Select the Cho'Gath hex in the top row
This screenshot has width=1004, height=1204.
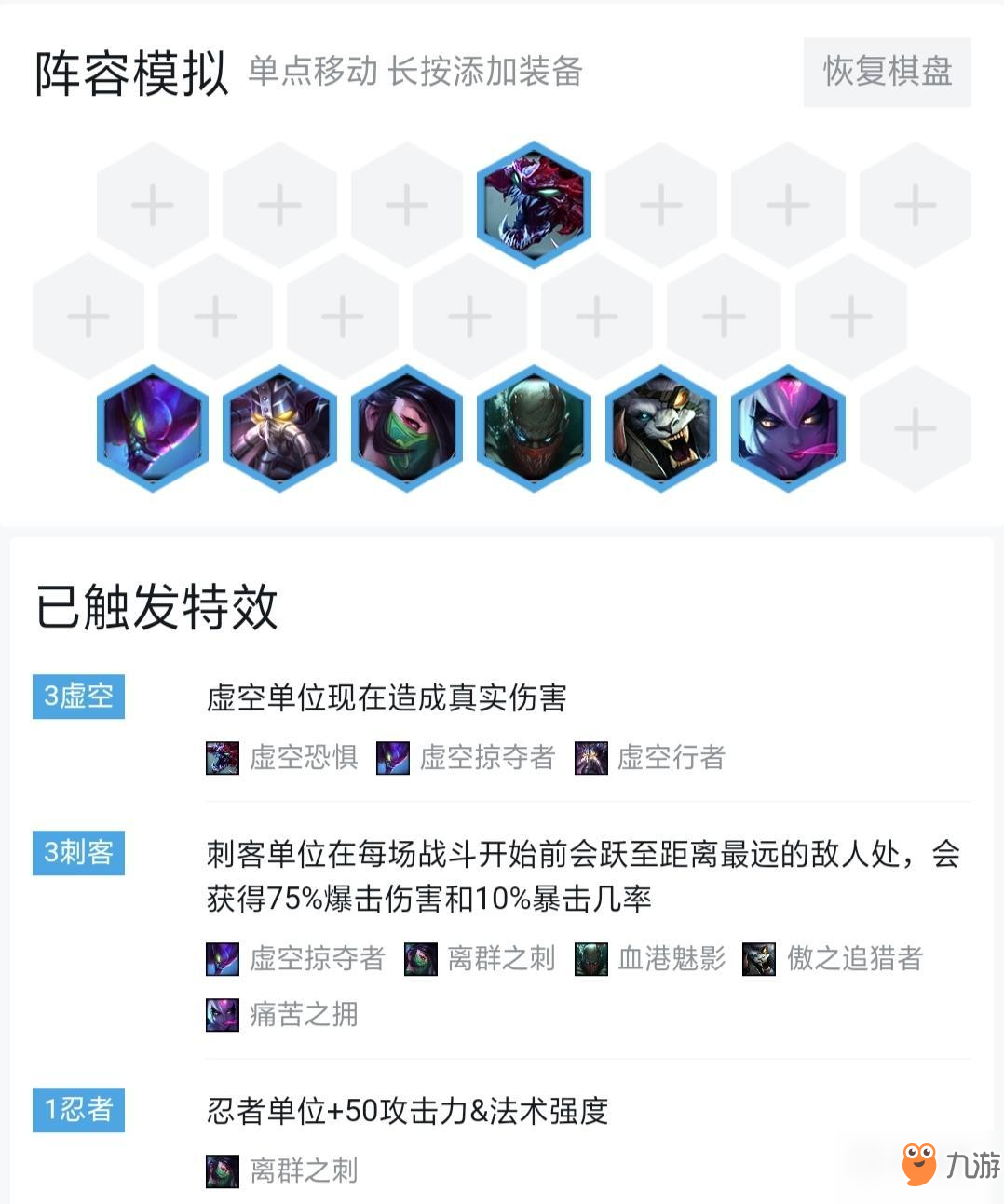534,205
